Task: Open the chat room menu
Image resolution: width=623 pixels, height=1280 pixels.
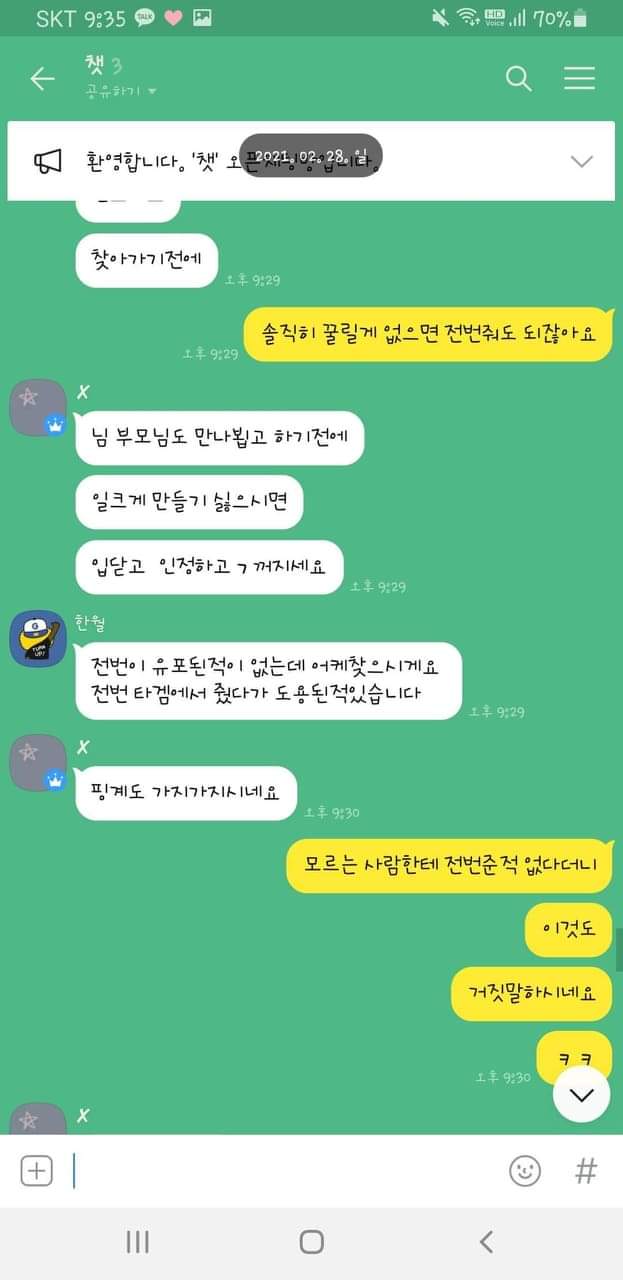Action: (579, 79)
